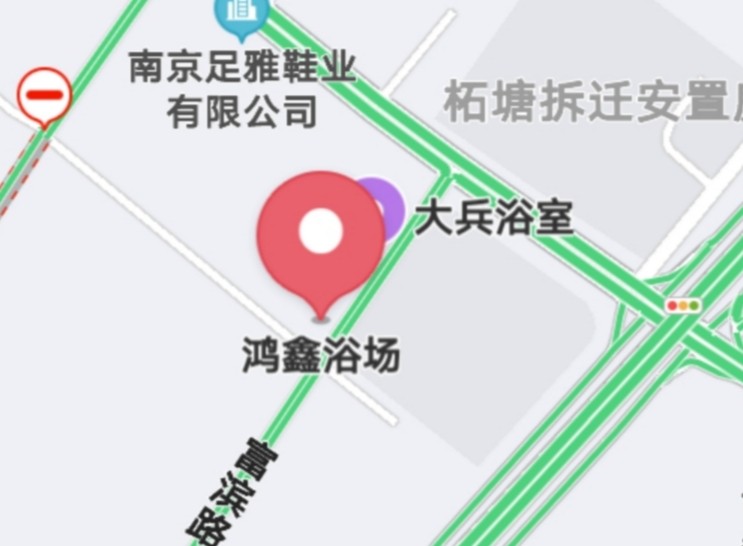The image size is (743, 546).
Task: Tap the red pin for 鸿鑫浴场
Action: pyautogui.click(x=320, y=234)
